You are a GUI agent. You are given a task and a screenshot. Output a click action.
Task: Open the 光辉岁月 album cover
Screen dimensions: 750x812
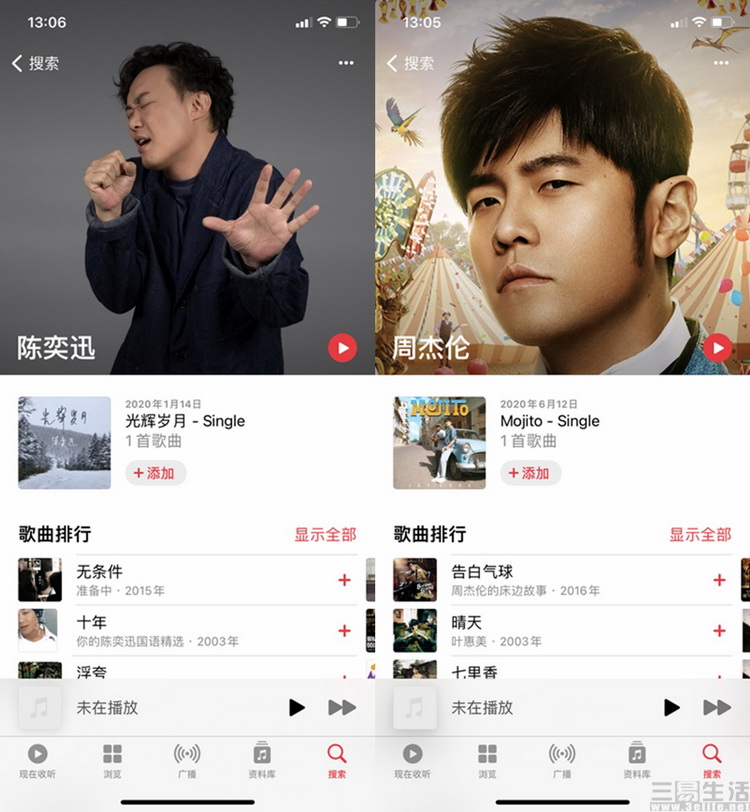pos(64,442)
